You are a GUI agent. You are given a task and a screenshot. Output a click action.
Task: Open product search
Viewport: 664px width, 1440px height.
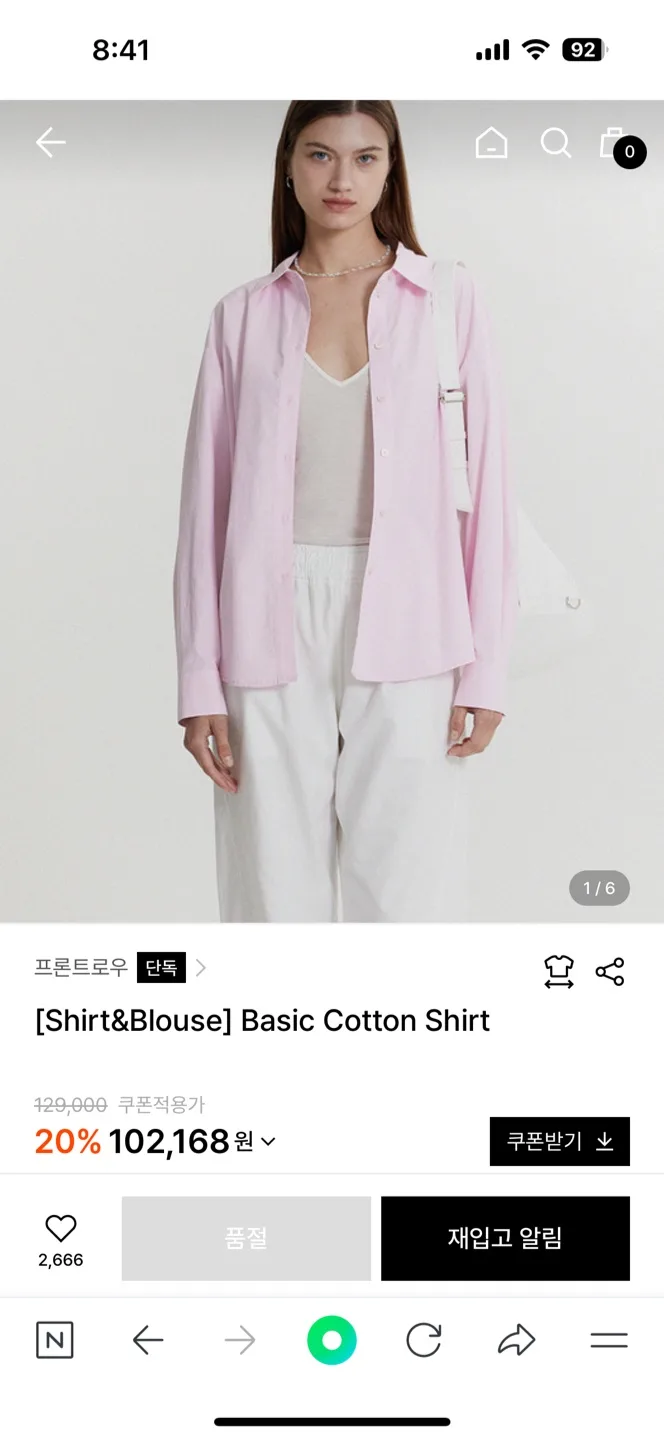point(555,143)
